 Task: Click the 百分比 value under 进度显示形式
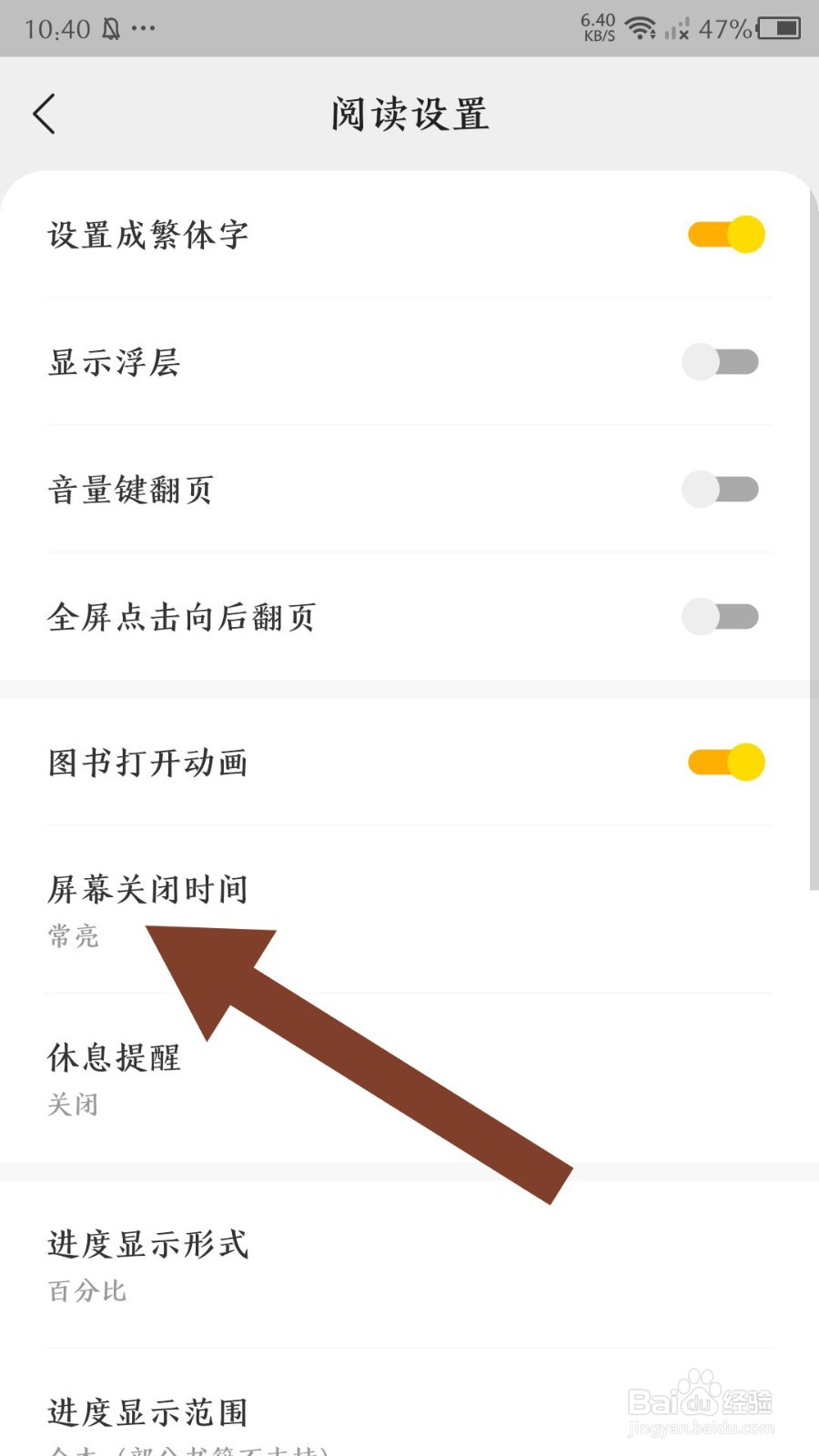86,1289
